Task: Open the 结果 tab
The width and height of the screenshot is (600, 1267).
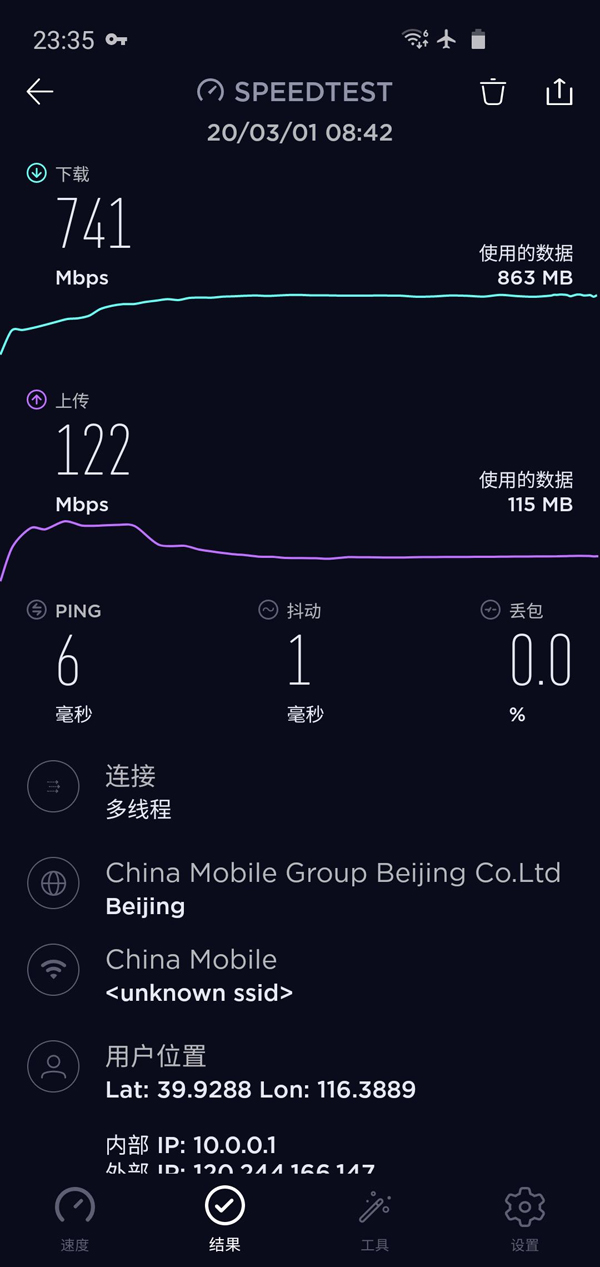Action: (x=225, y=1219)
